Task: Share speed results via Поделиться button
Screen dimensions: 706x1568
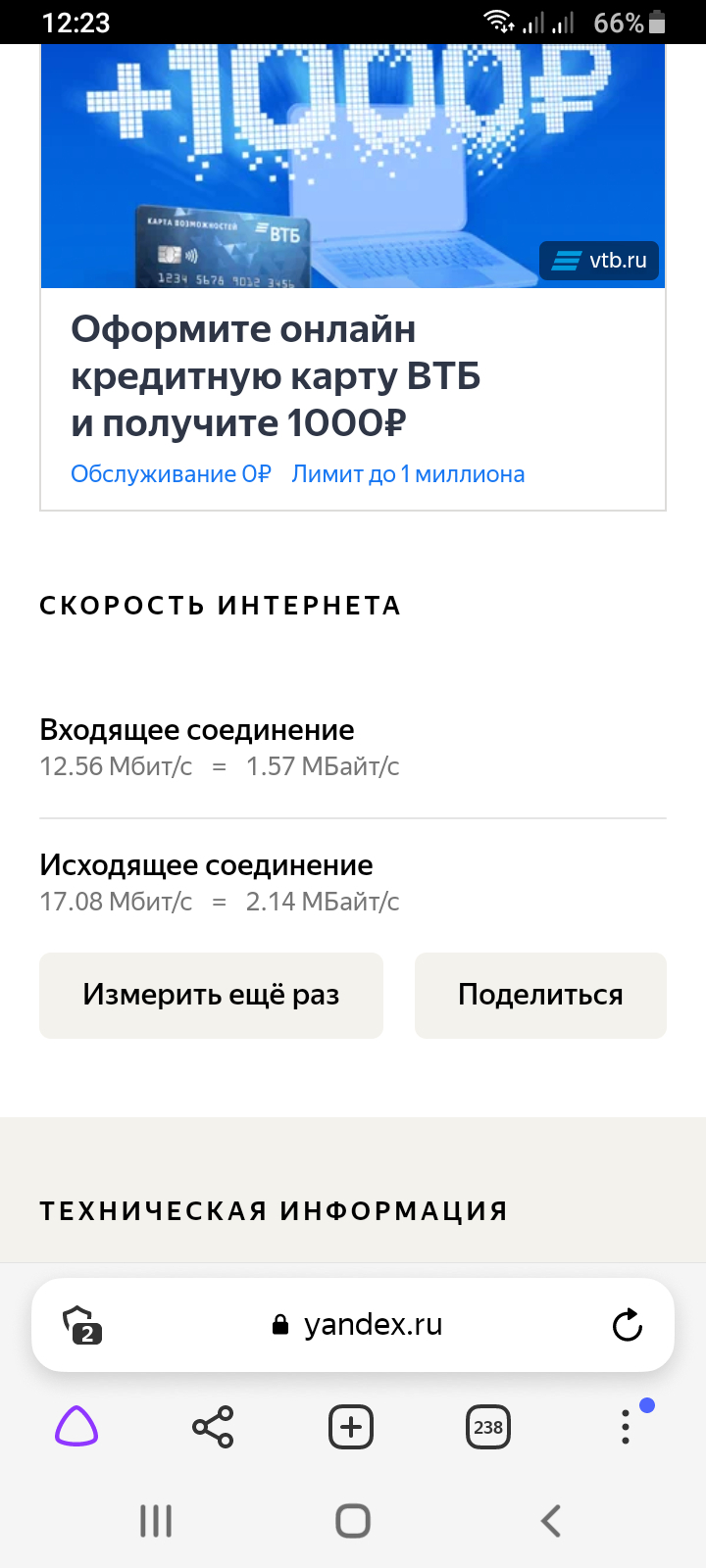Action: (540, 995)
